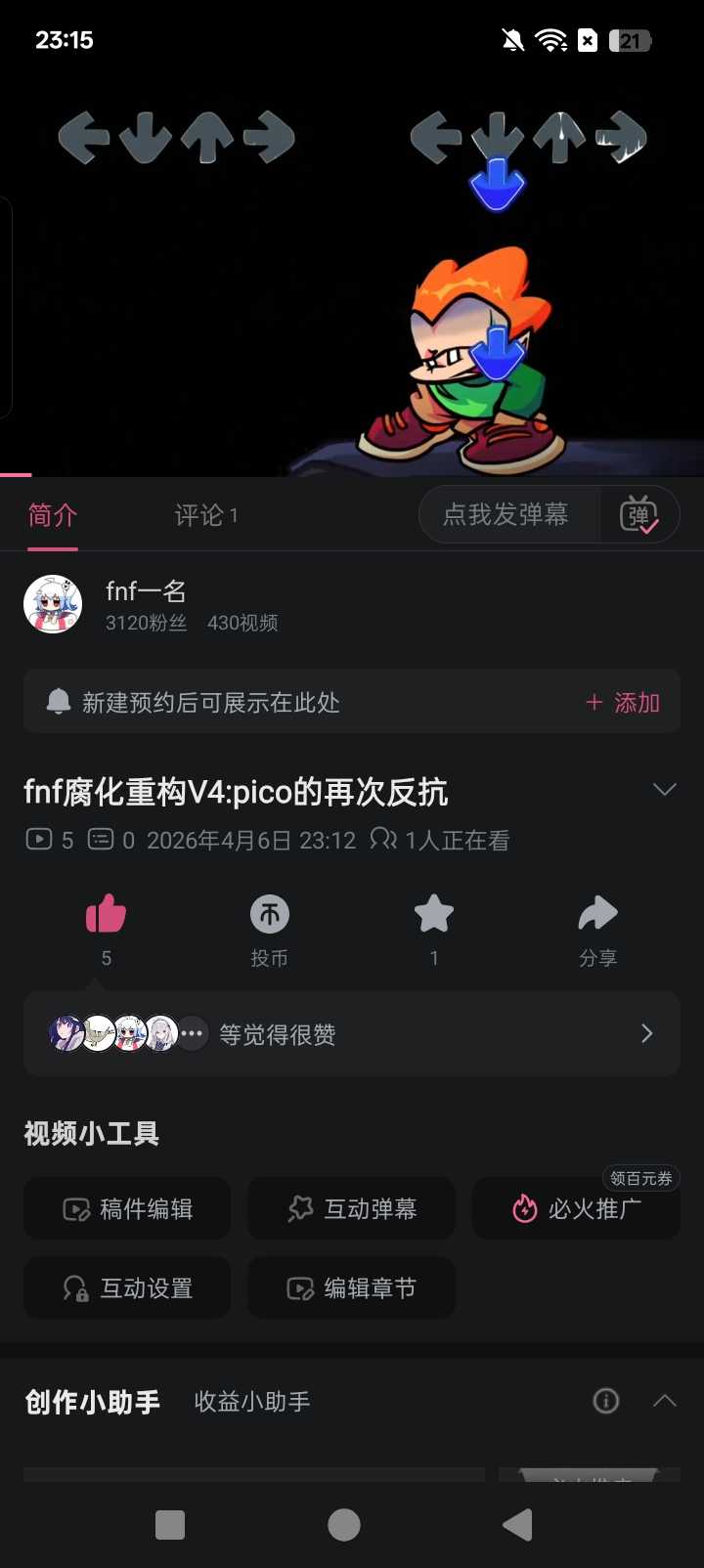
Task: Open 互动设置 interaction settings
Action: 127,1288
